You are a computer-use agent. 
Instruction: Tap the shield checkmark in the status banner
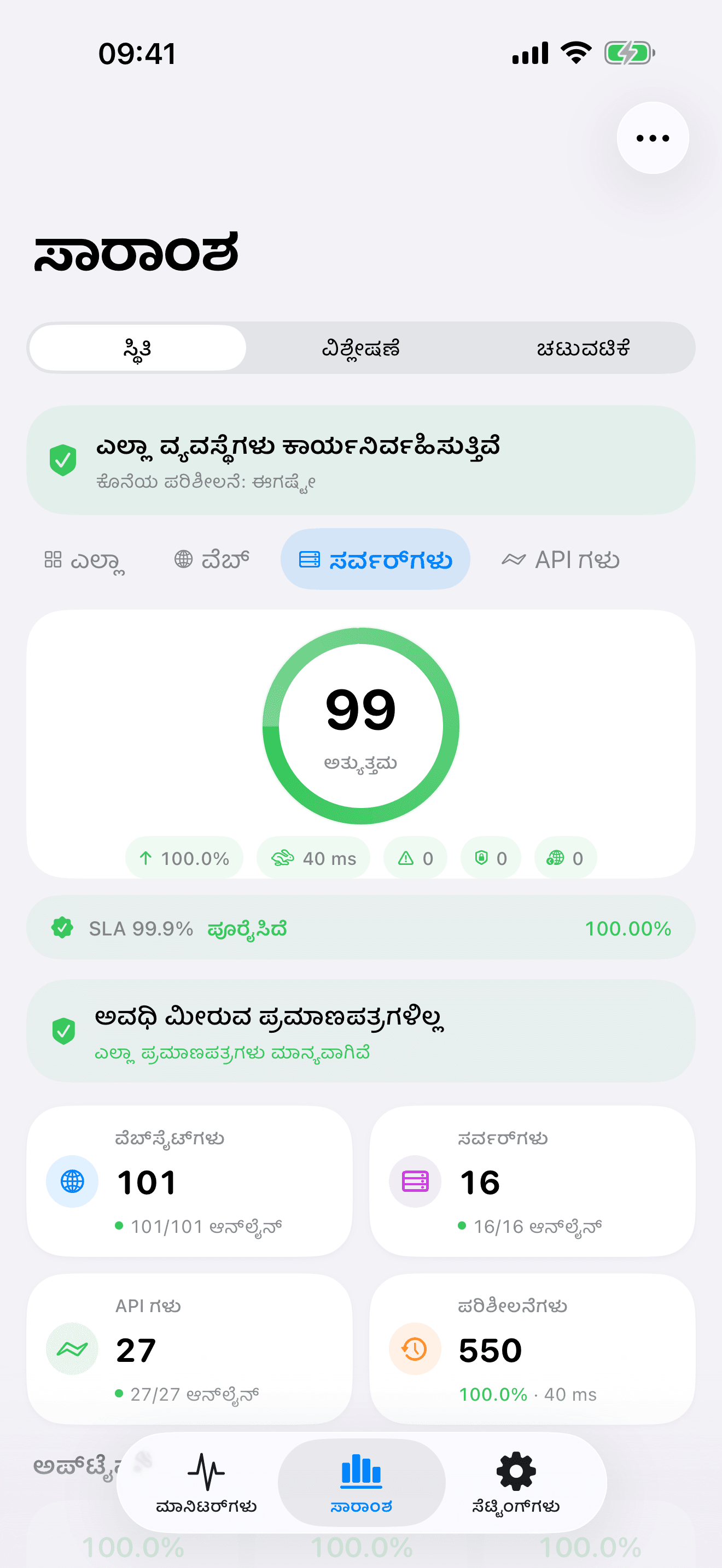click(63, 460)
